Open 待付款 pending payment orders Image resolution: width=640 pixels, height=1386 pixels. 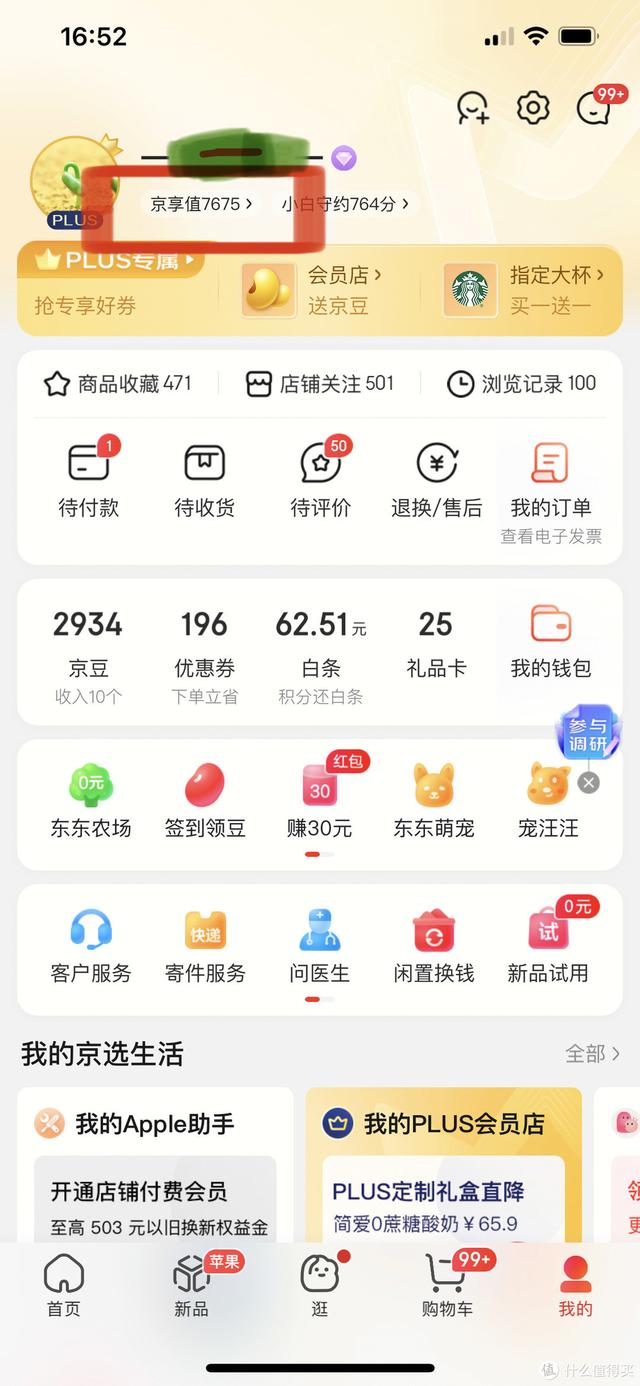click(x=88, y=480)
